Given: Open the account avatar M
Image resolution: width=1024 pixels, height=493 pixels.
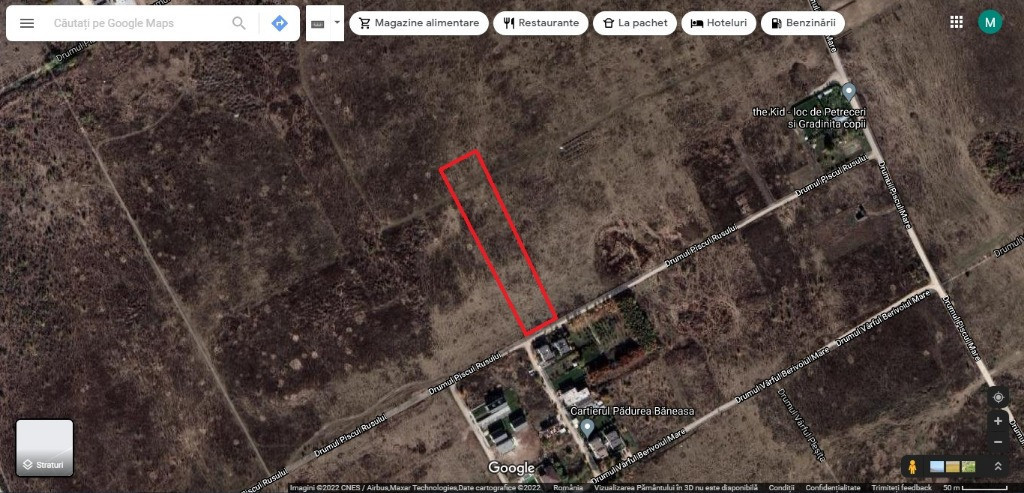Looking at the screenshot, I should pyautogui.click(x=990, y=22).
